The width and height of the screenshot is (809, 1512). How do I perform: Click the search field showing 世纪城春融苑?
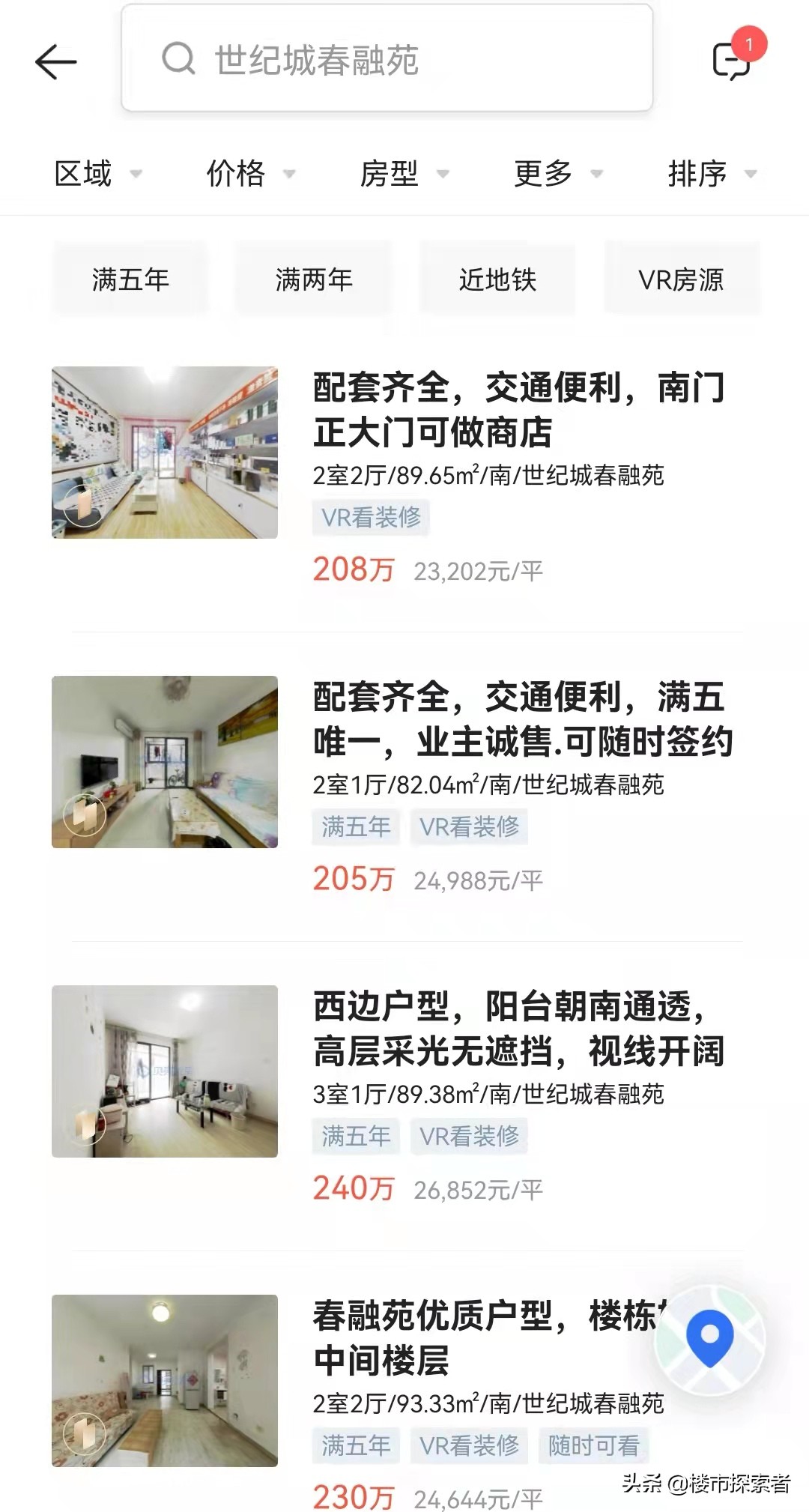[x=390, y=61]
